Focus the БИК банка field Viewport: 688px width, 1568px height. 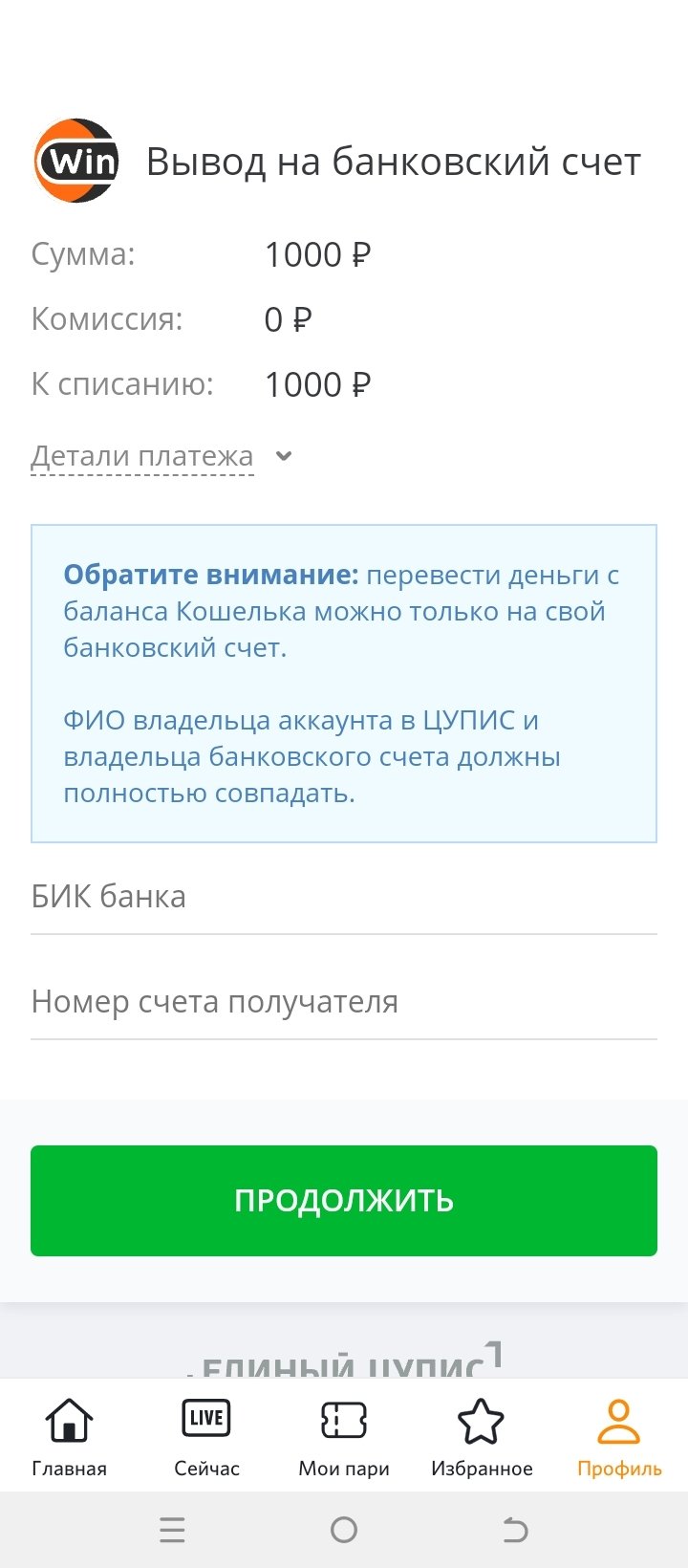point(344,897)
